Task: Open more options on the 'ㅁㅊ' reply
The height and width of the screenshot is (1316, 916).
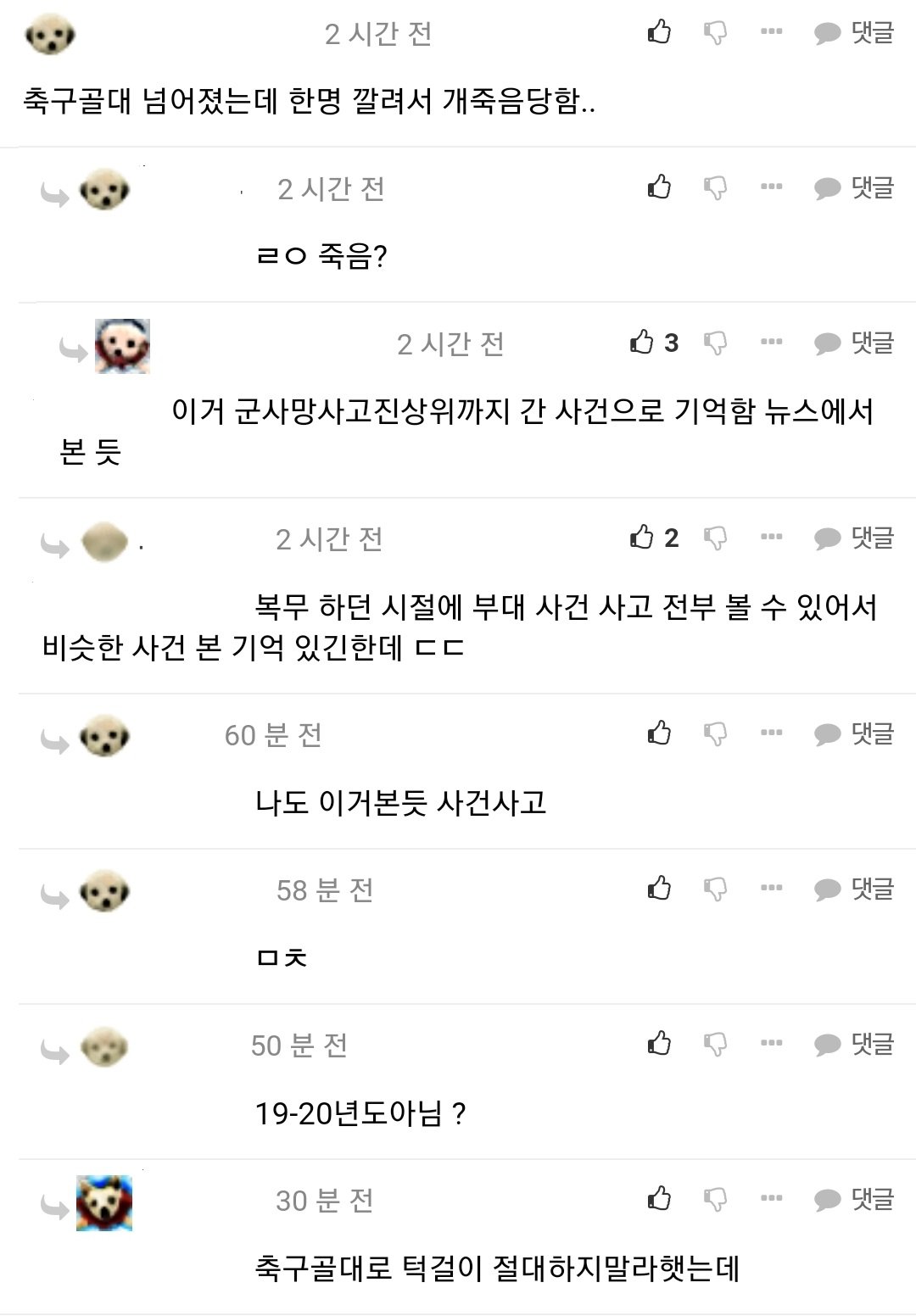Action: pyautogui.click(x=771, y=888)
